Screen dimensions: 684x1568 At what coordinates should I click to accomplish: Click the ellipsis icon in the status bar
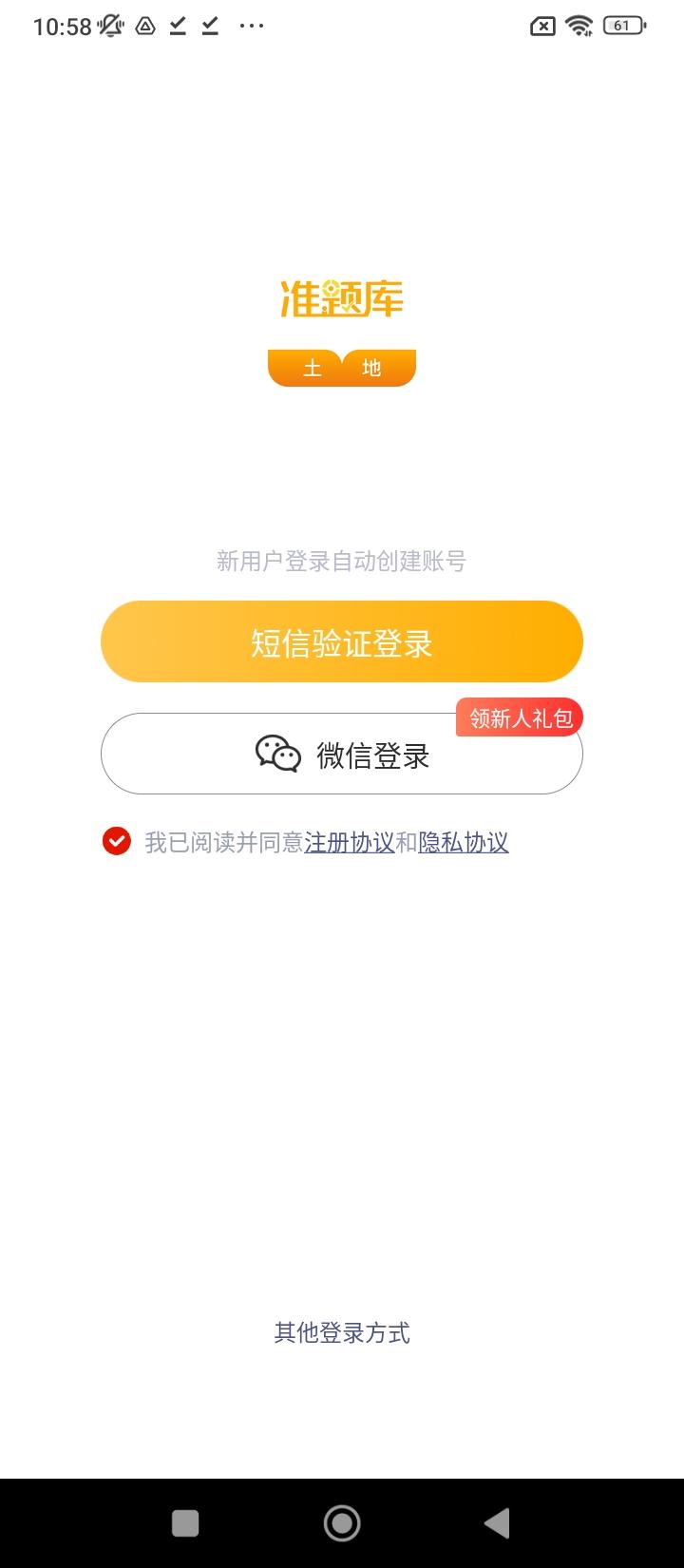click(x=250, y=26)
